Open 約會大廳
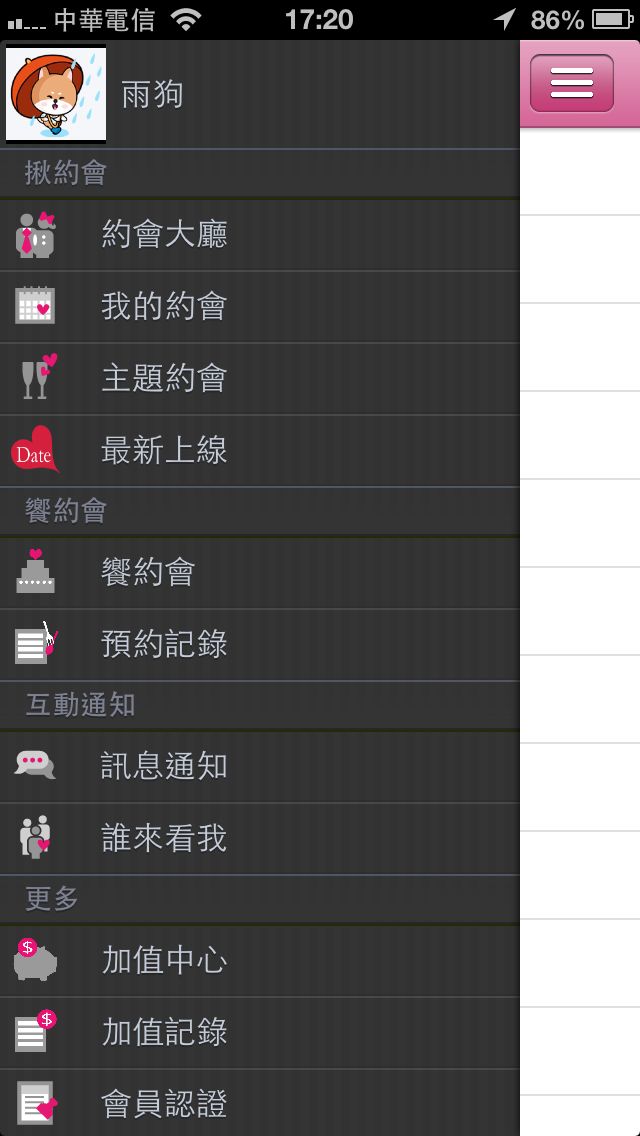 point(165,235)
